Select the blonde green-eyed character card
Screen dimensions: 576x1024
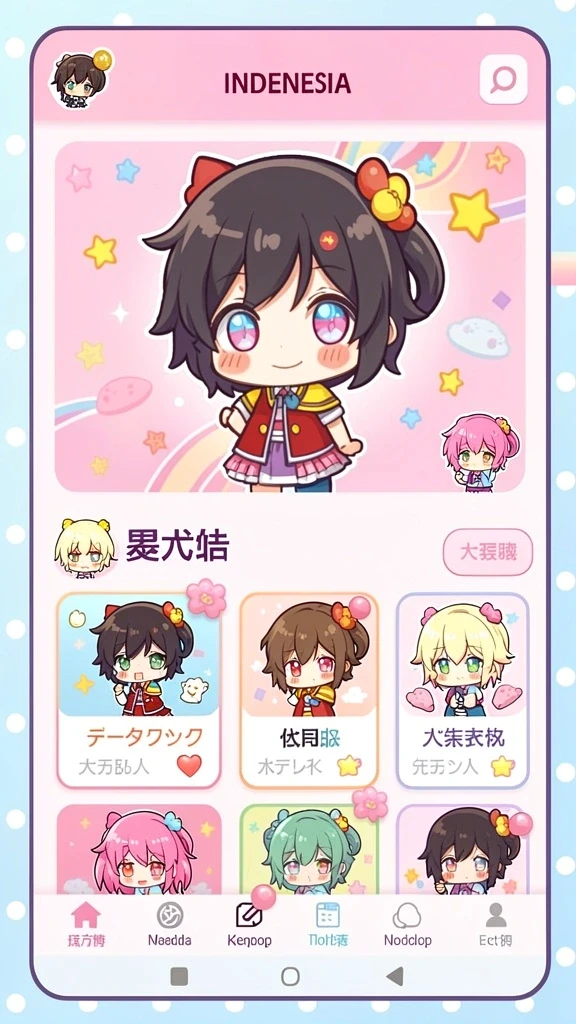462,690
